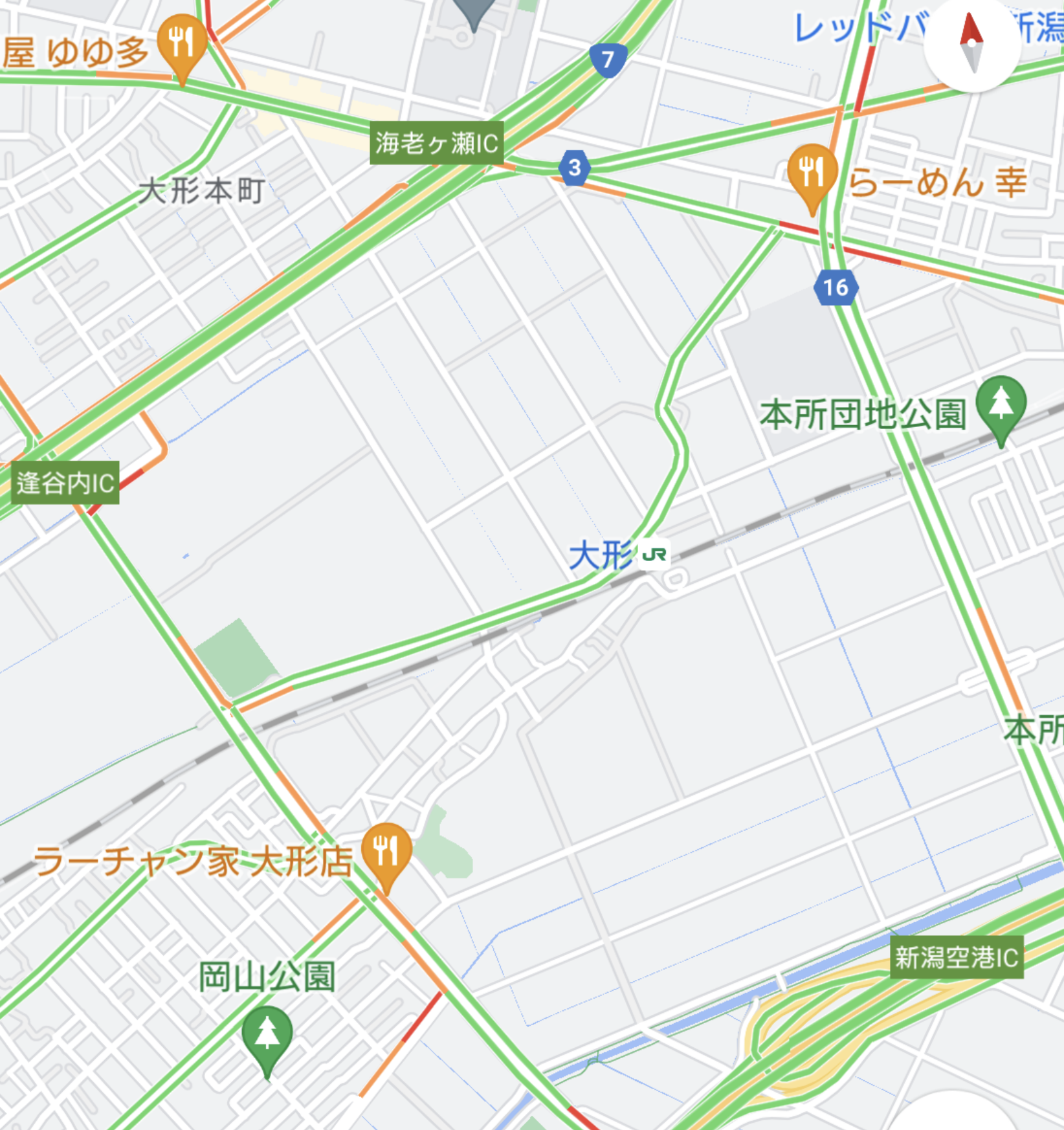Open the ラーチャン家 大形店 restaurant pin
The width and height of the screenshot is (1064, 1130).
[x=386, y=852]
